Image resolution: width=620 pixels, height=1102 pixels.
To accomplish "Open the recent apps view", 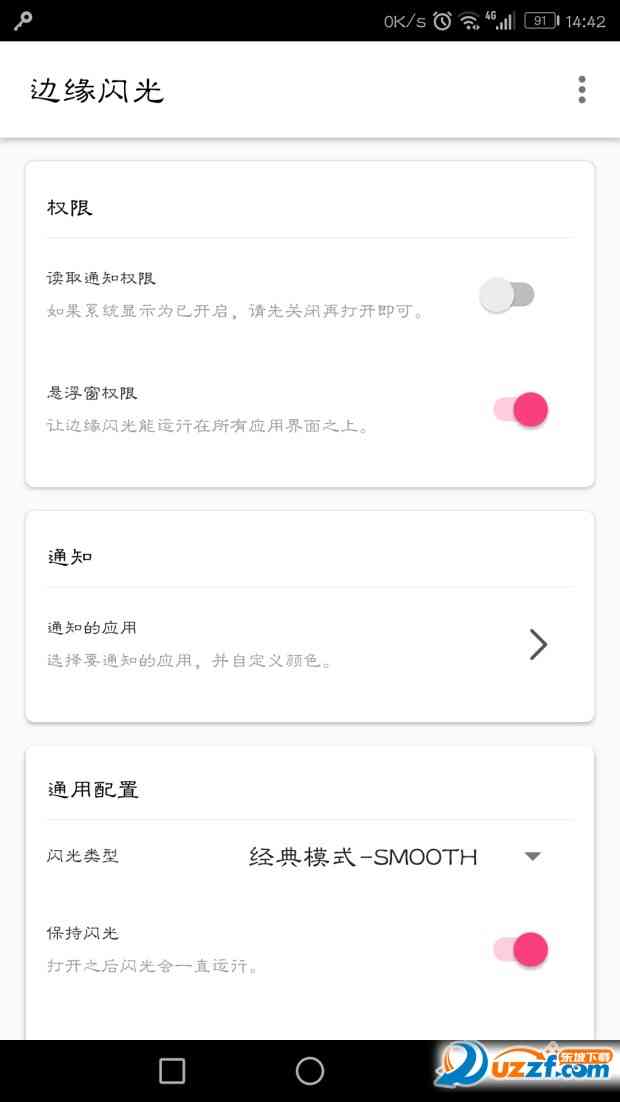I will 172,1071.
